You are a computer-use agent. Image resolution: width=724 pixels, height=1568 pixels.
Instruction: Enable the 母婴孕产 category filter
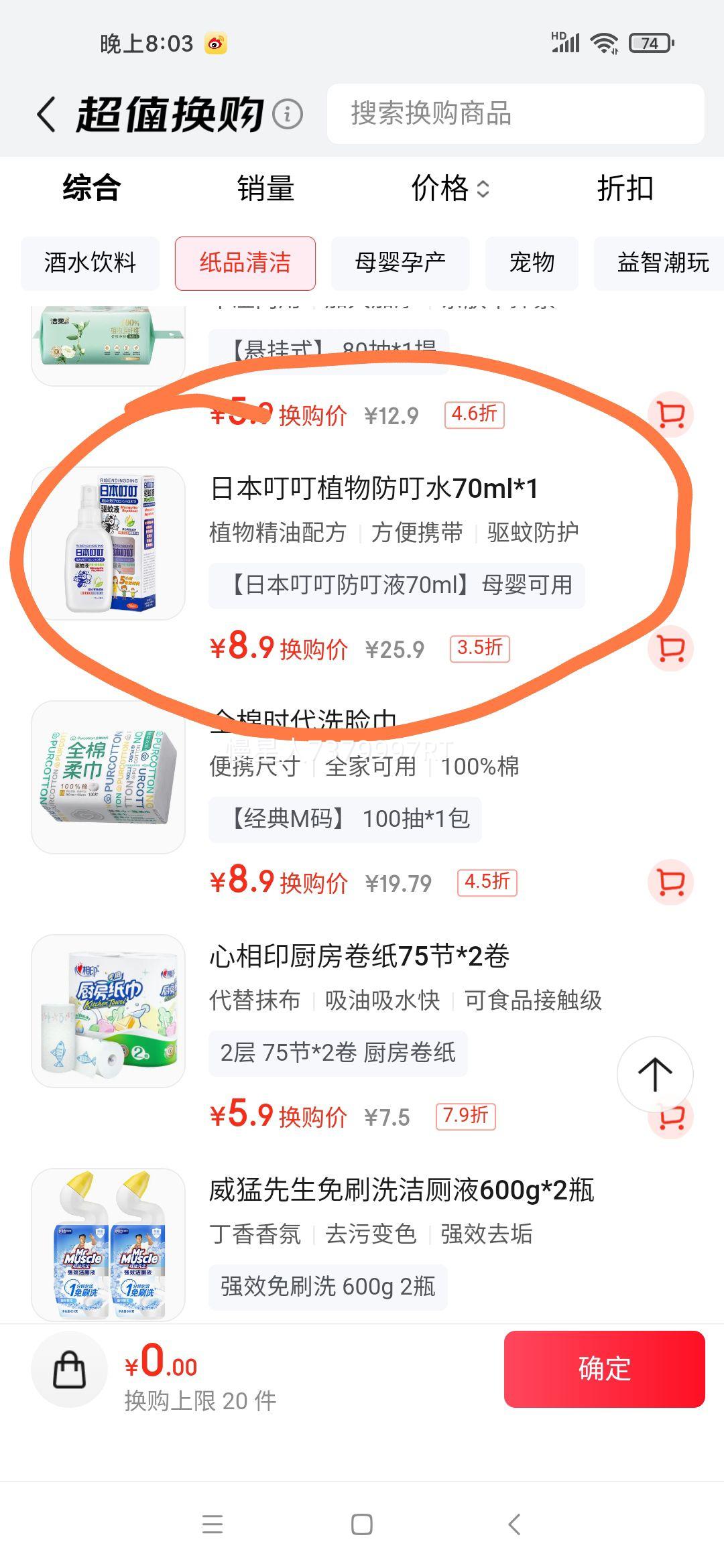400,263
